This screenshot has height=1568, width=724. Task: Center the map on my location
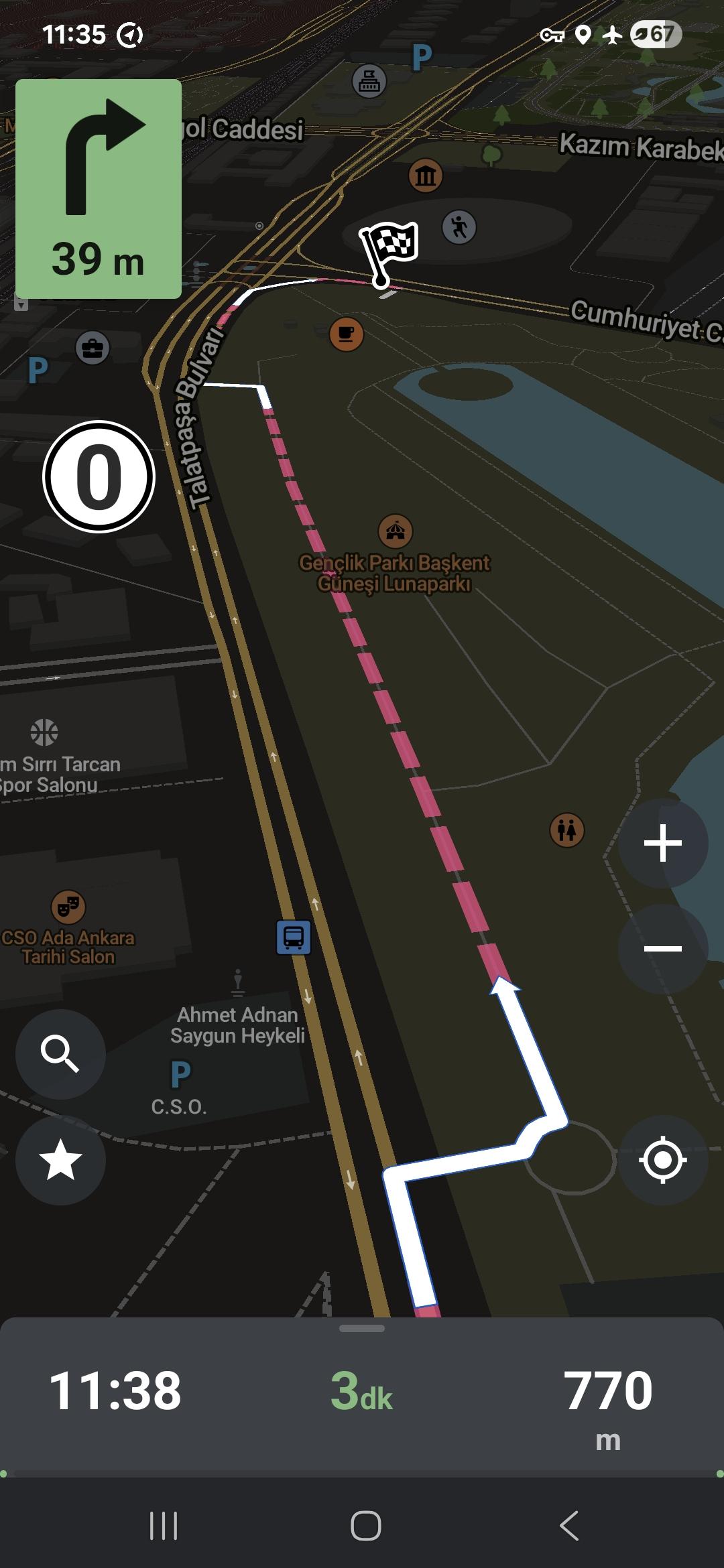pyautogui.click(x=662, y=1160)
